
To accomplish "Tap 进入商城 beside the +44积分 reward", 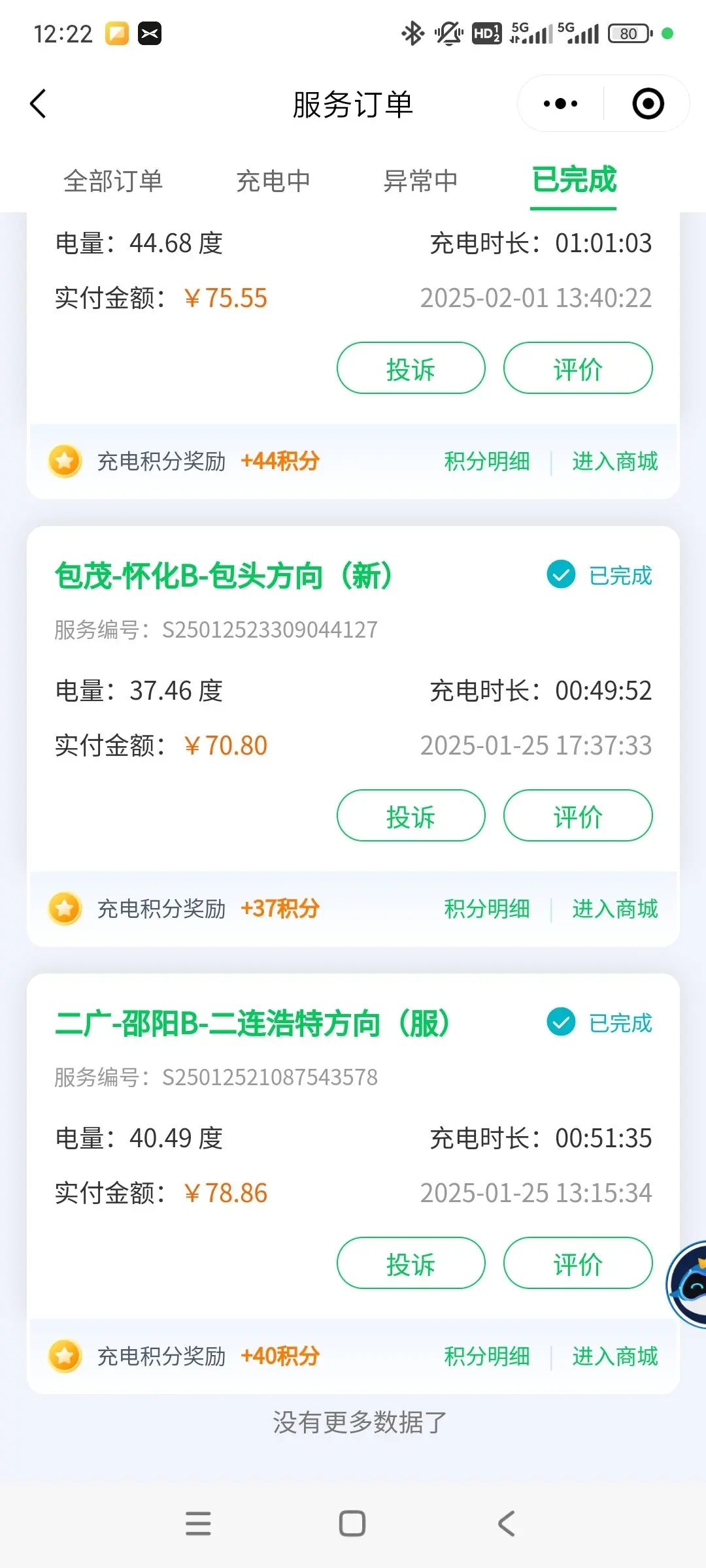I will pyautogui.click(x=615, y=461).
